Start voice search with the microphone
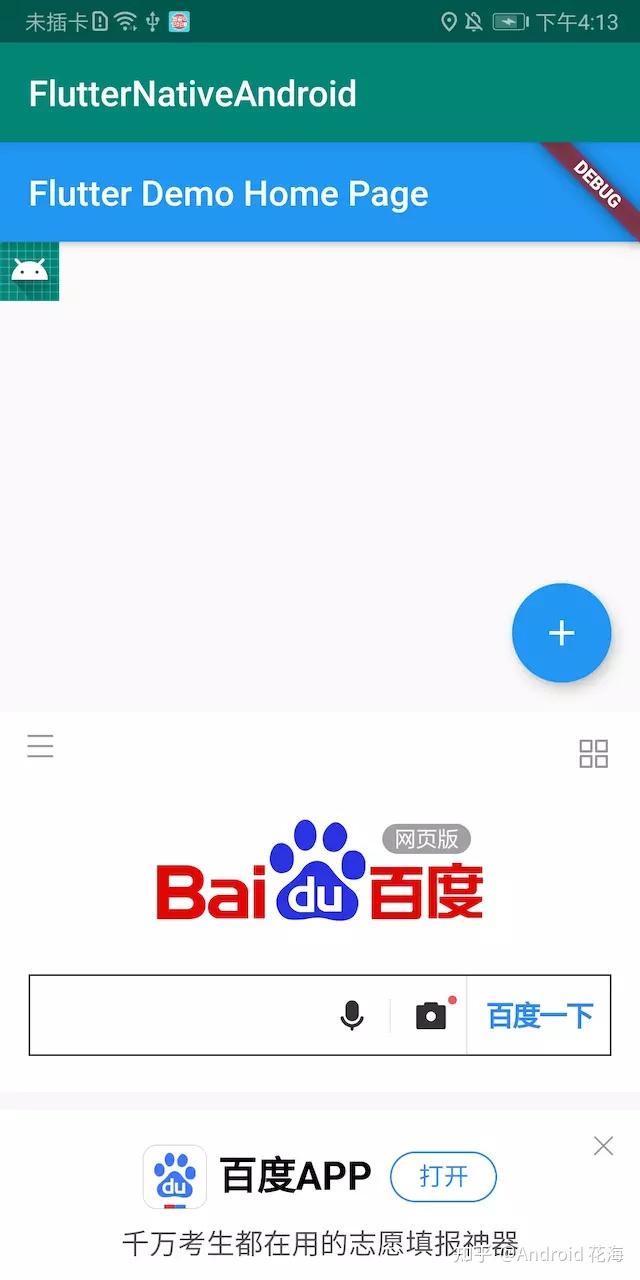Viewport: 640px width, 1280px height. point(352,1015)
